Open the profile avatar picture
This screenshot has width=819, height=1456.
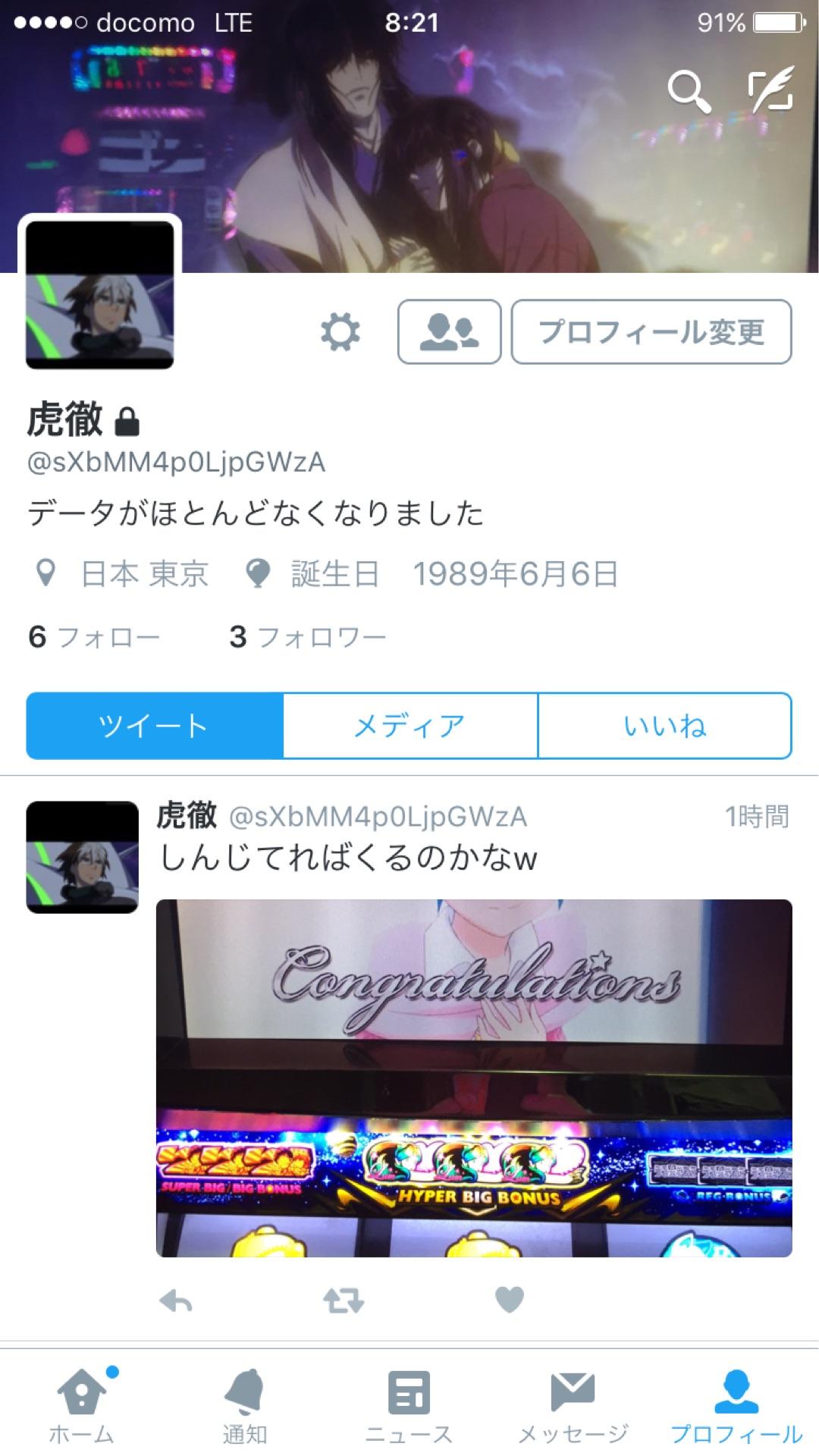click(x=100, y=294)
